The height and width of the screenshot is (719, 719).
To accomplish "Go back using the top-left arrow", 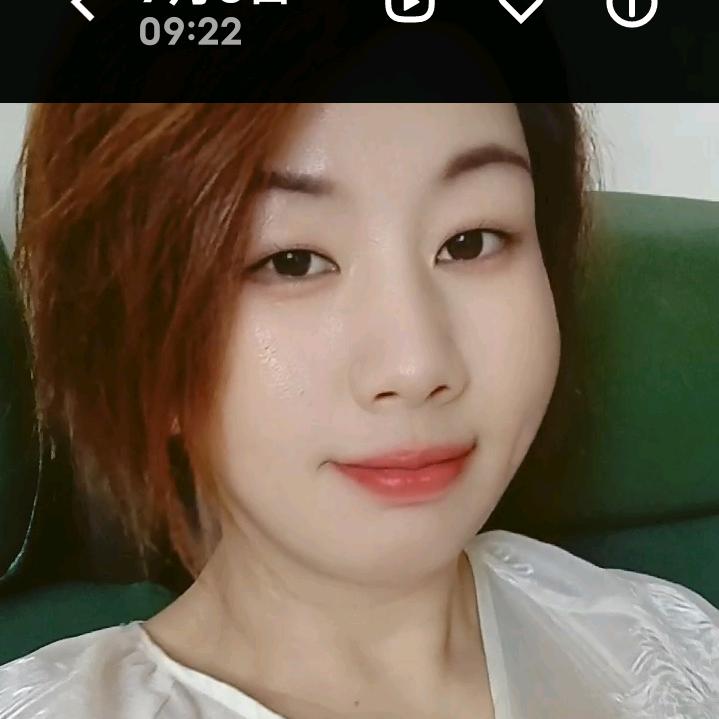I will (82, 6).
